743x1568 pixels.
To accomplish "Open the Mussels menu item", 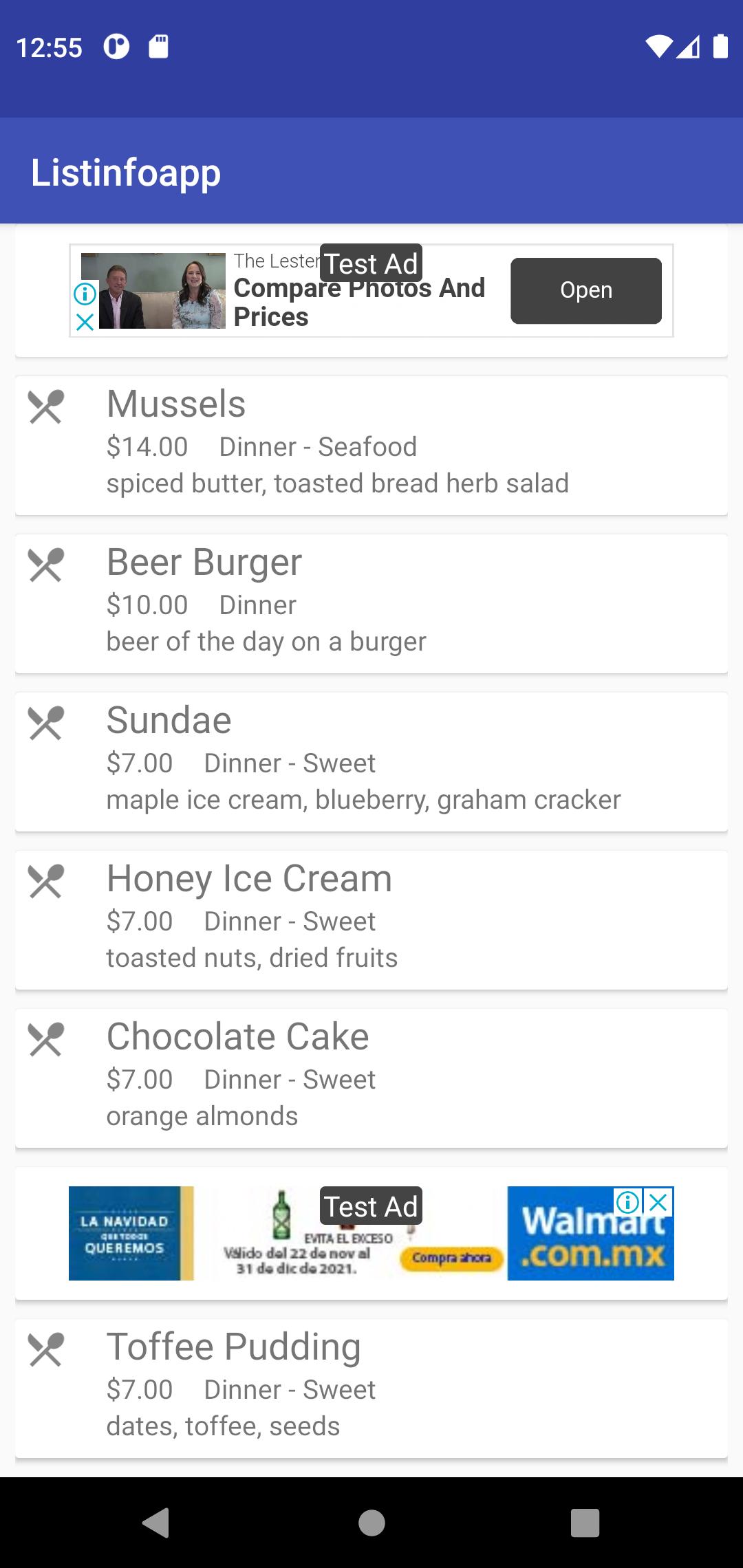I will (371, 446).
